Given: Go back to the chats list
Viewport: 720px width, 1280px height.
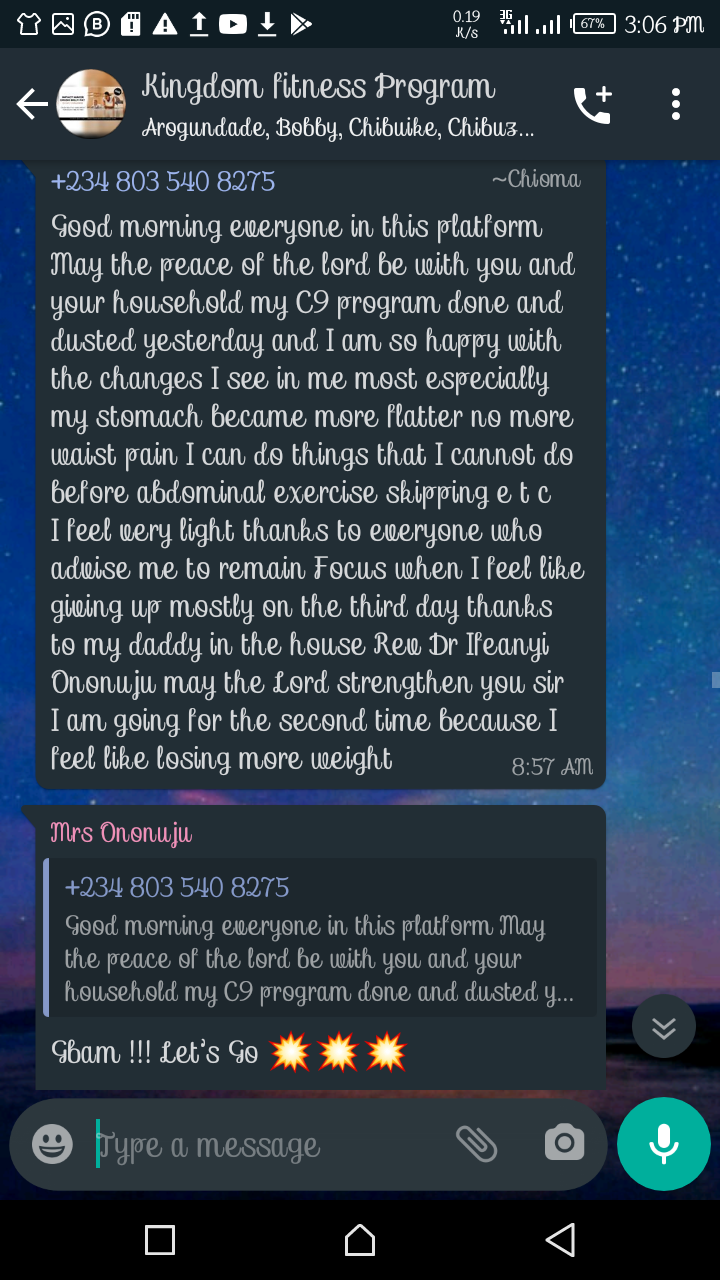Looking at the screenshot, I should pyautogui.click(x=32, y=104).
